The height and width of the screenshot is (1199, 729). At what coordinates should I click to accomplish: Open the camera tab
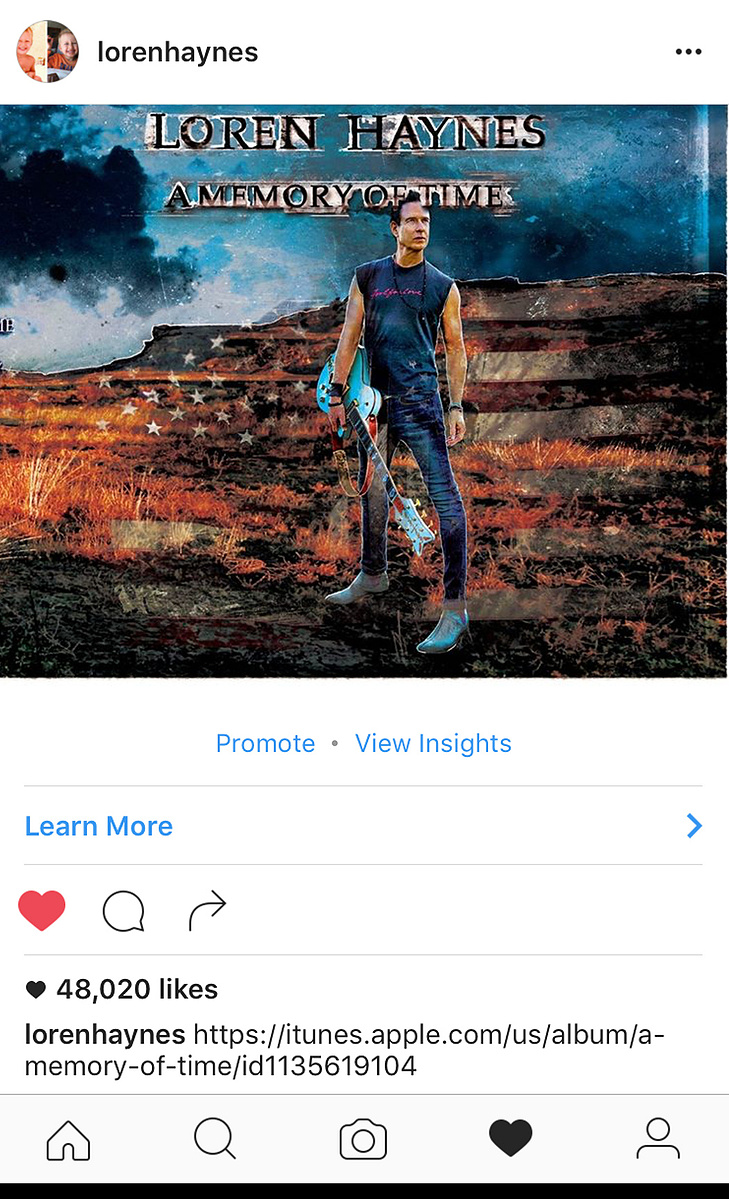click(x=363, y=1139)
